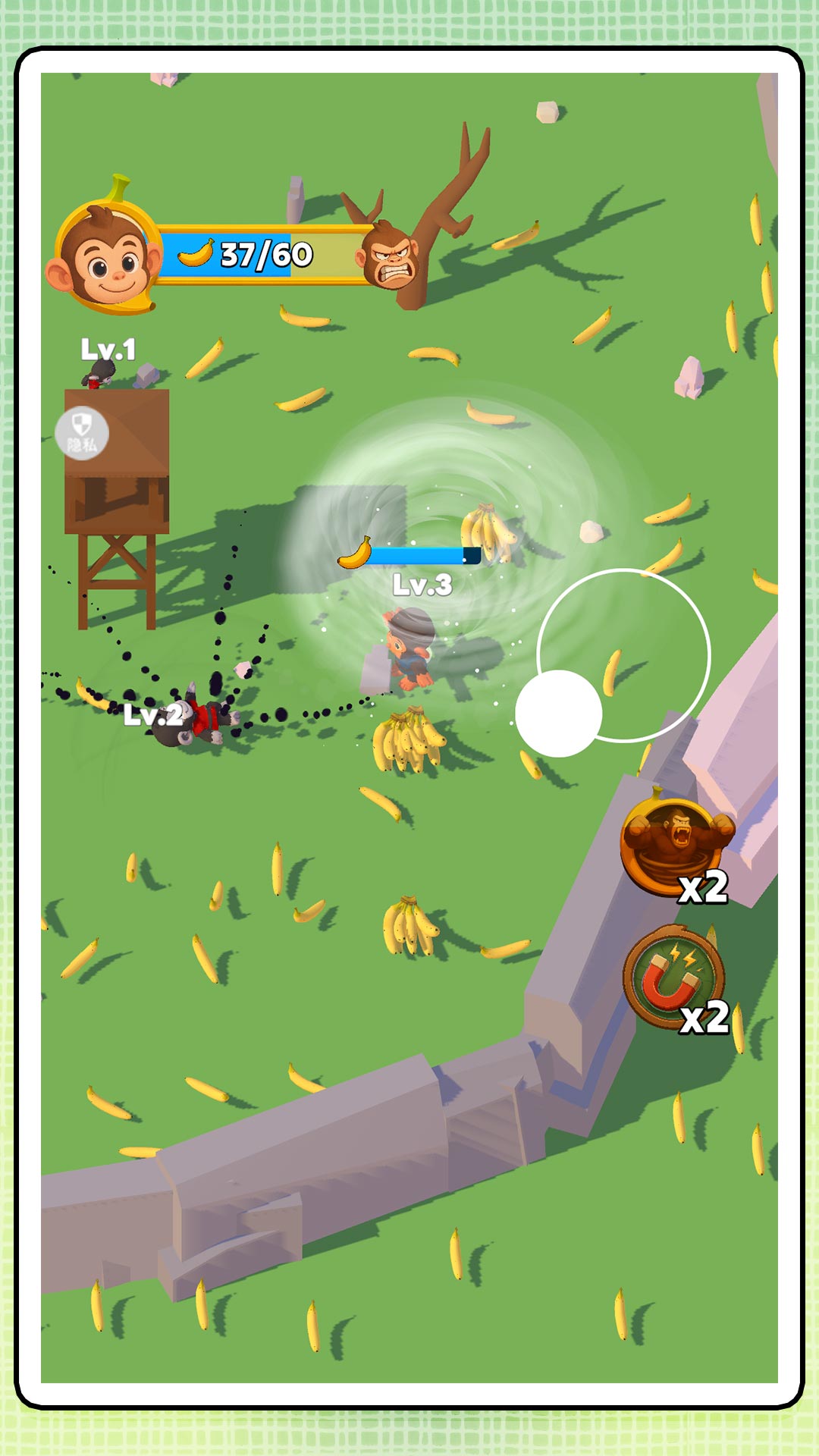Open the privacy shield button

82,433
